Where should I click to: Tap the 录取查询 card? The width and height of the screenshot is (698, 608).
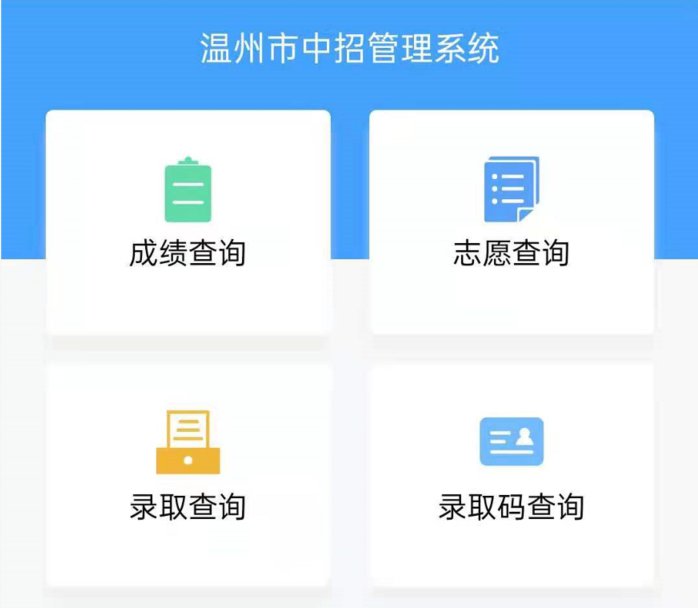[188, 474]
